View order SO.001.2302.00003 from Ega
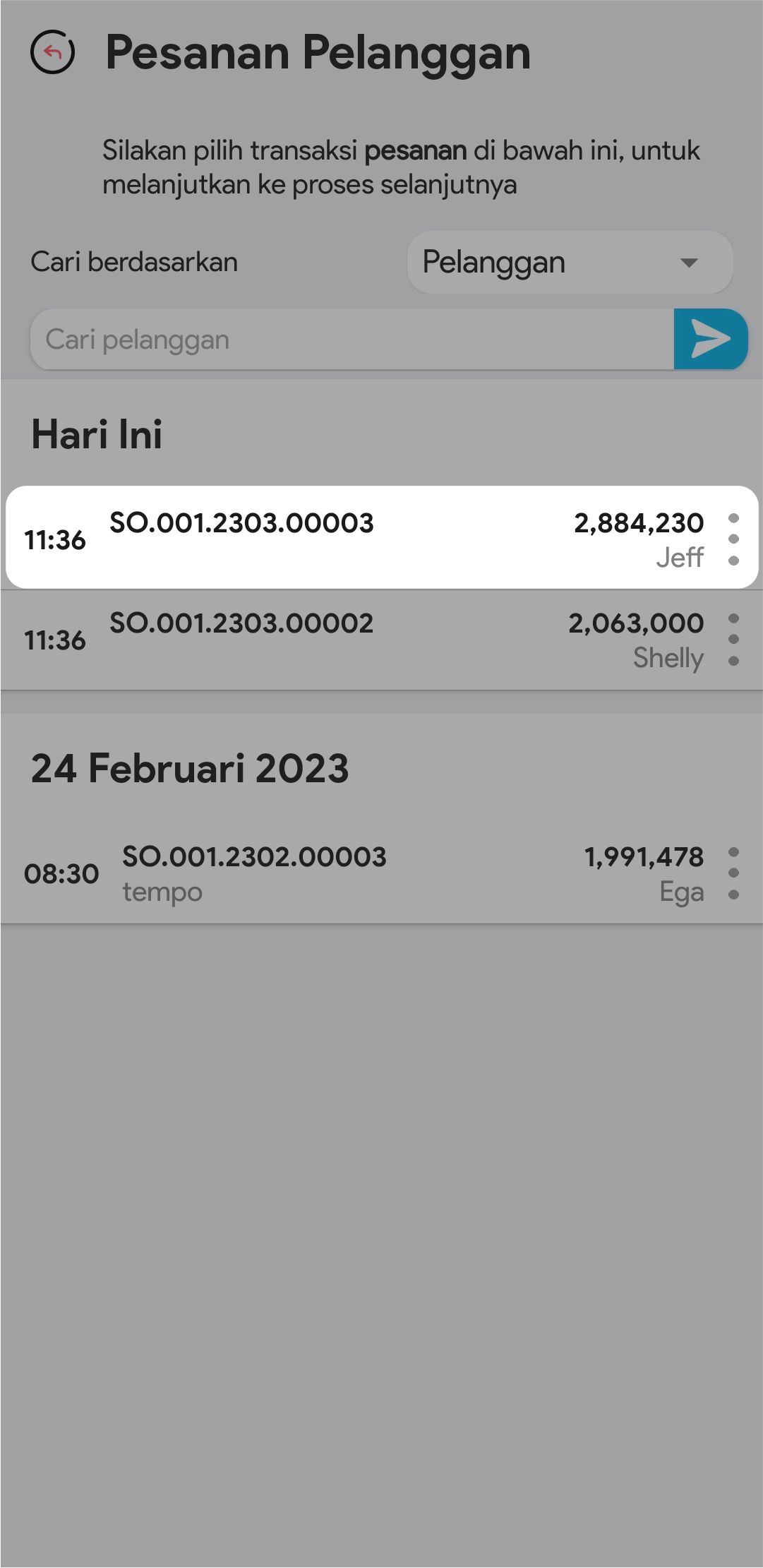The image size is (763, 1568). (x=353, y=873)
